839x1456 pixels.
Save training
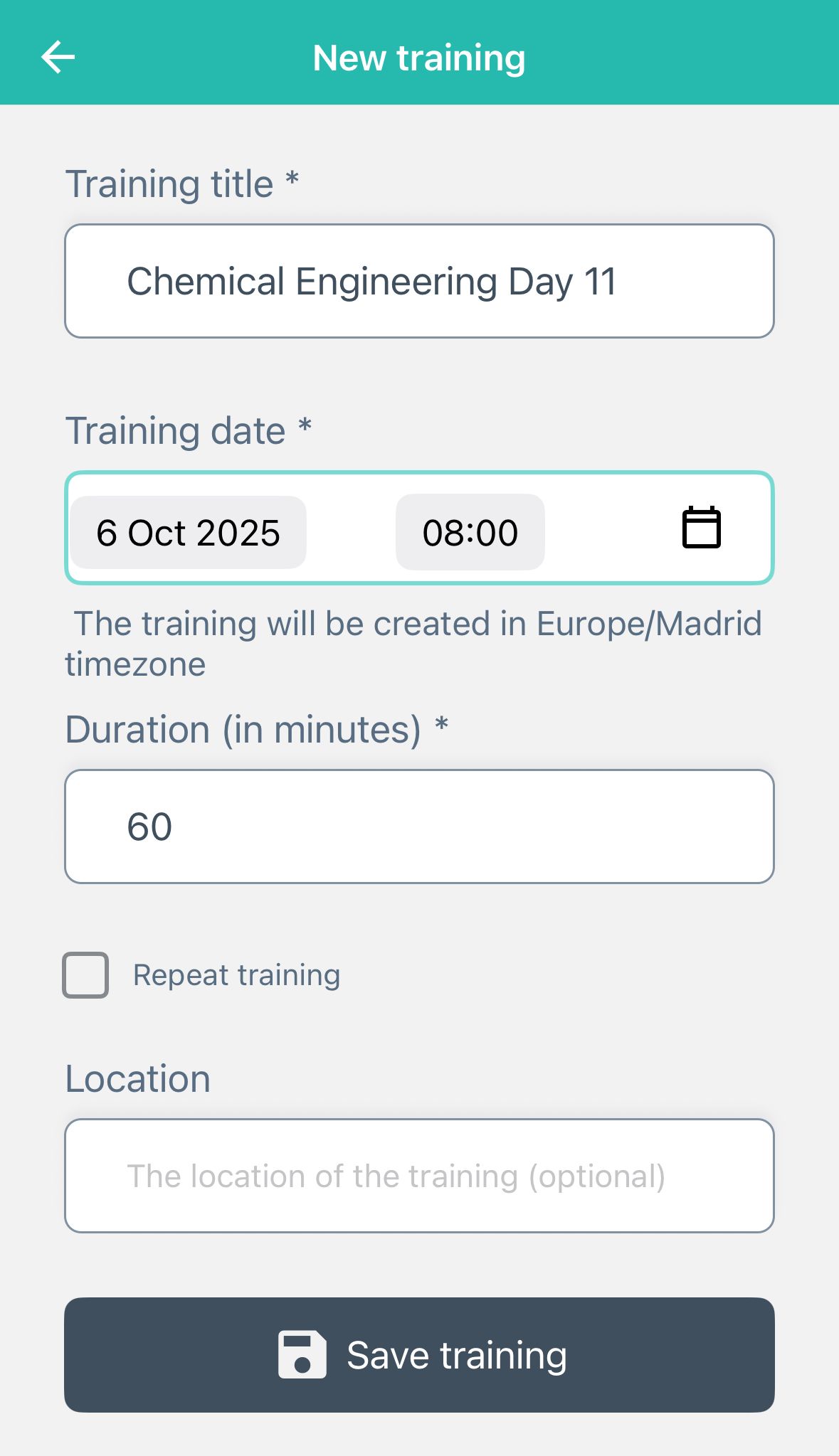418,1354
